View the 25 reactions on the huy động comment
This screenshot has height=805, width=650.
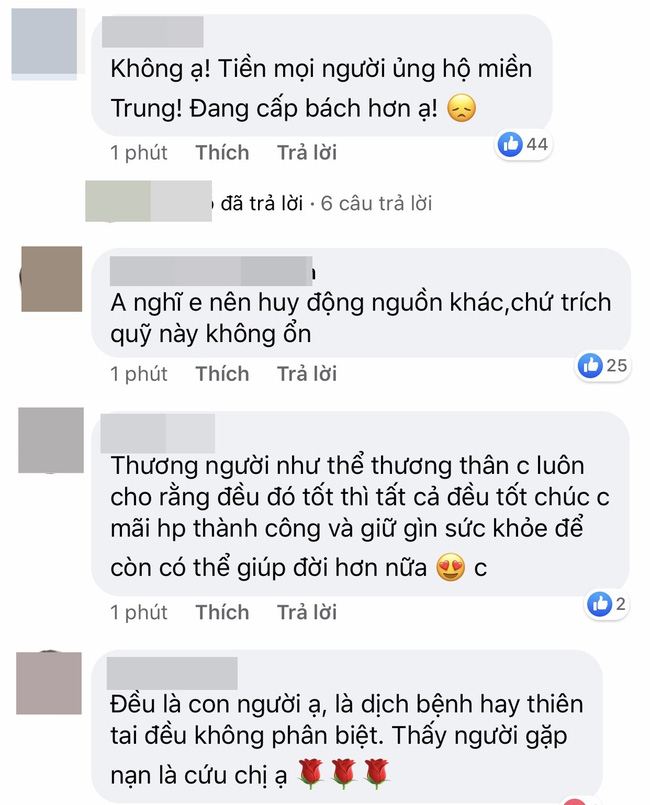pyautogui.click(x=602, y=366)
